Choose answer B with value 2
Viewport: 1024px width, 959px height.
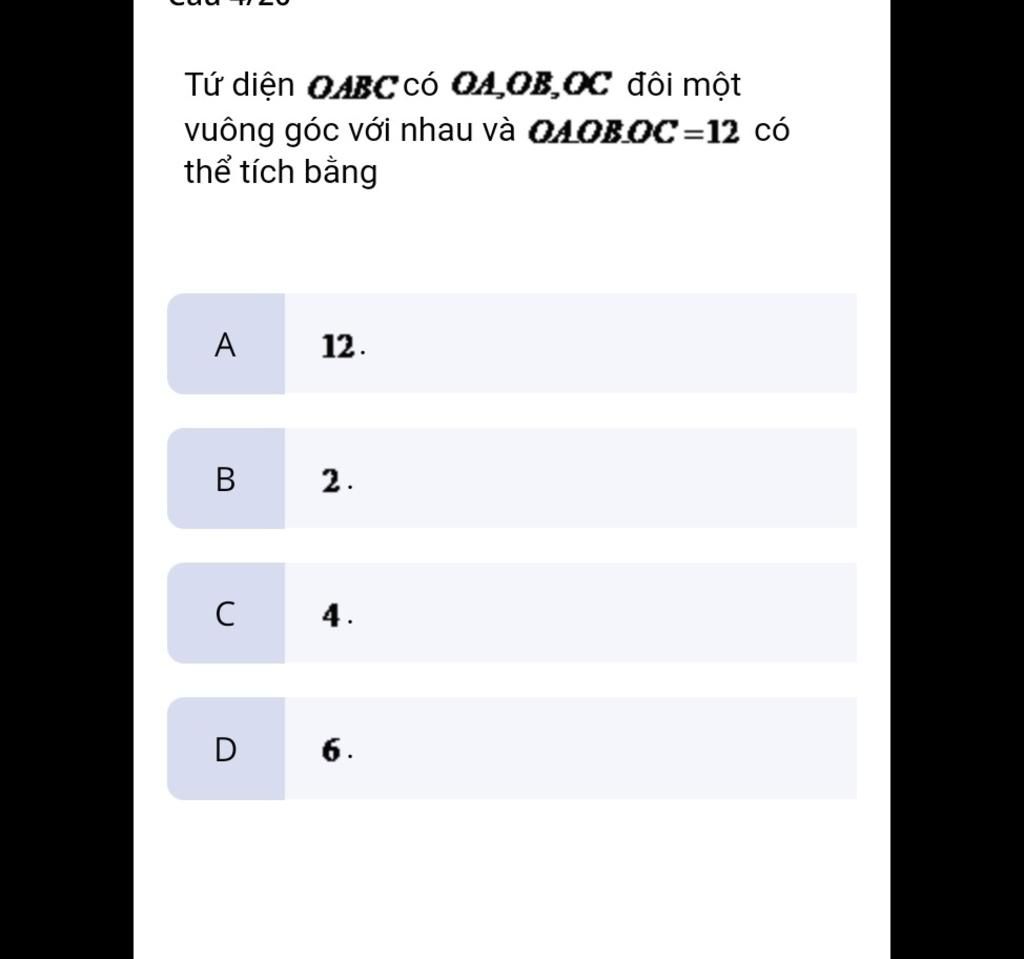click(x=511, y=479)
